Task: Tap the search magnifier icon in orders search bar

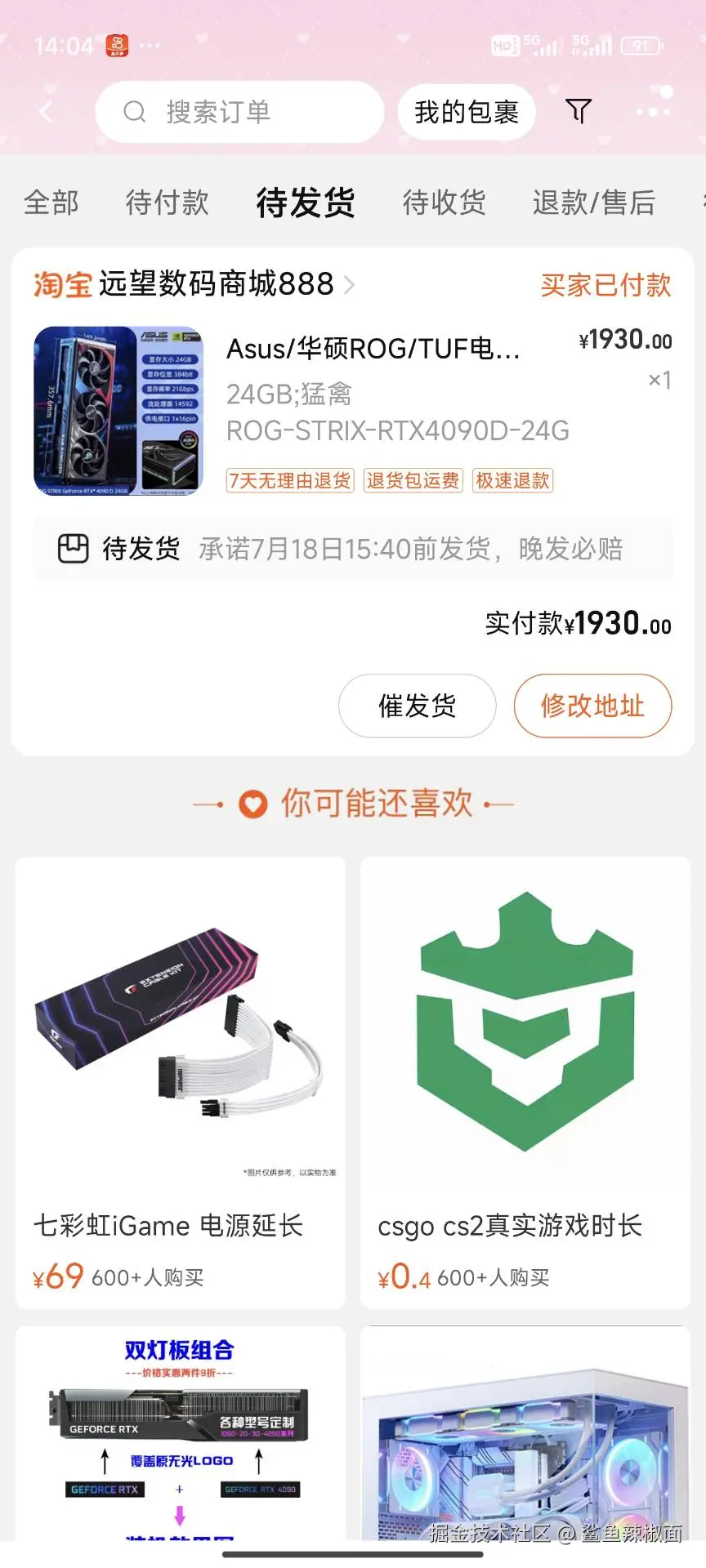Action: coord(135,112)
